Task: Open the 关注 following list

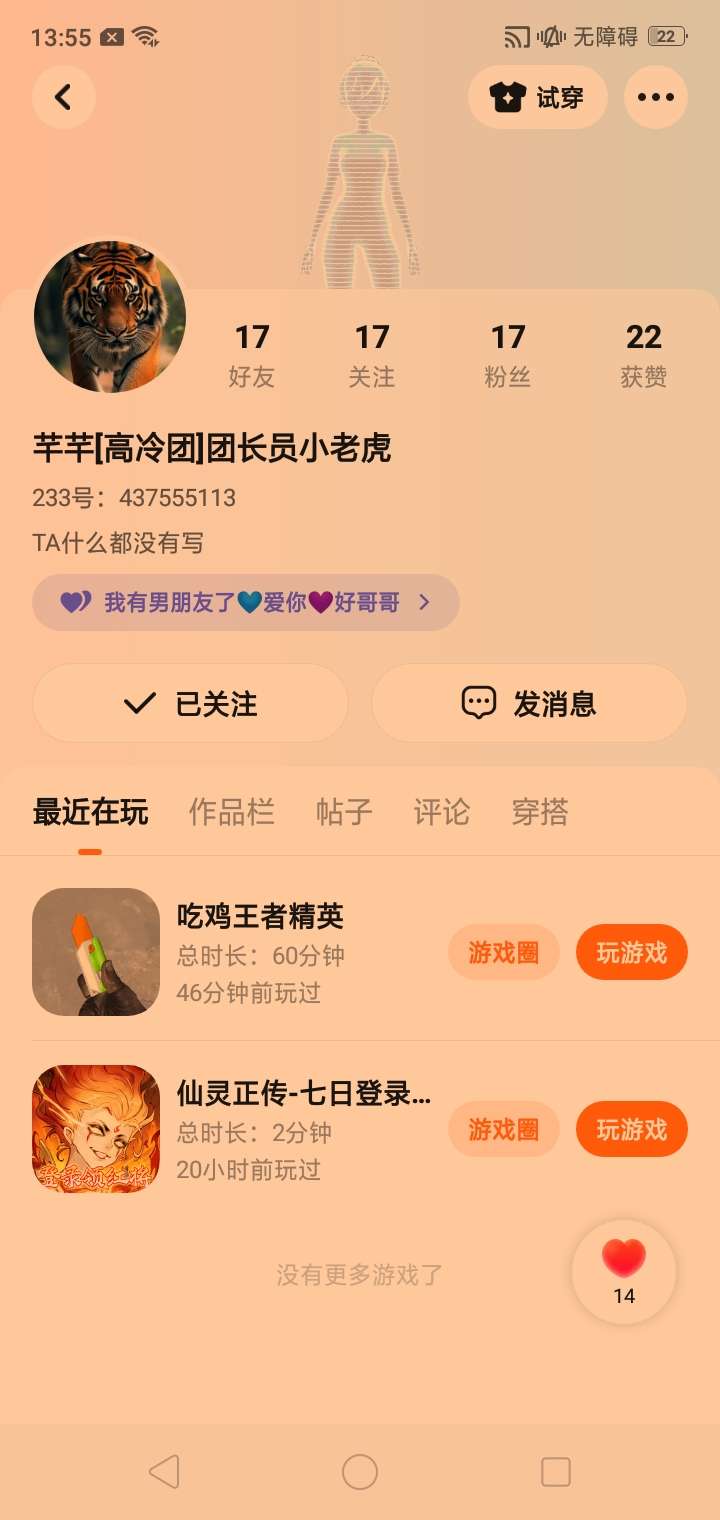Action: pos(372,355)
